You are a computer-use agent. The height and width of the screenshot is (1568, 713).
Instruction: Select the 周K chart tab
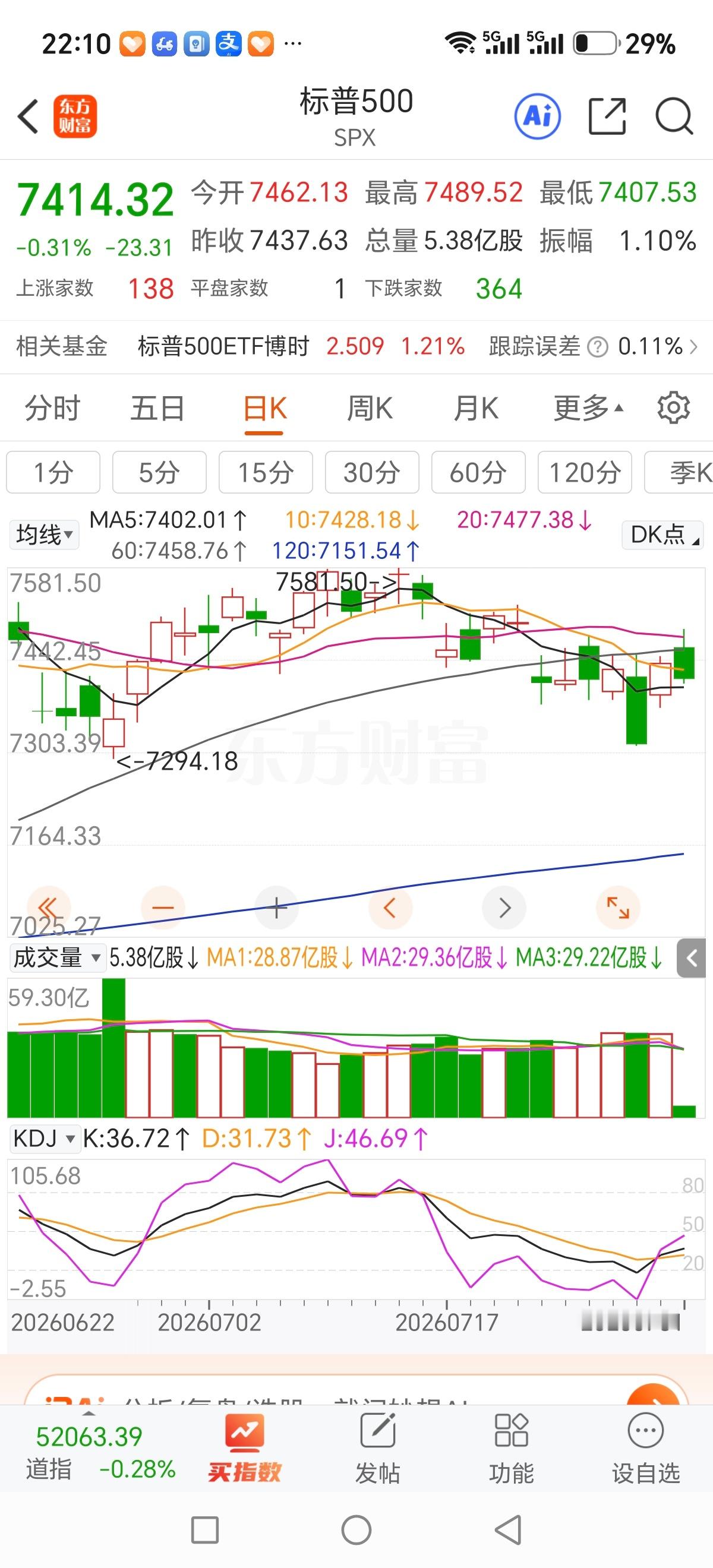pyautogui.click(x=370, y=409)
